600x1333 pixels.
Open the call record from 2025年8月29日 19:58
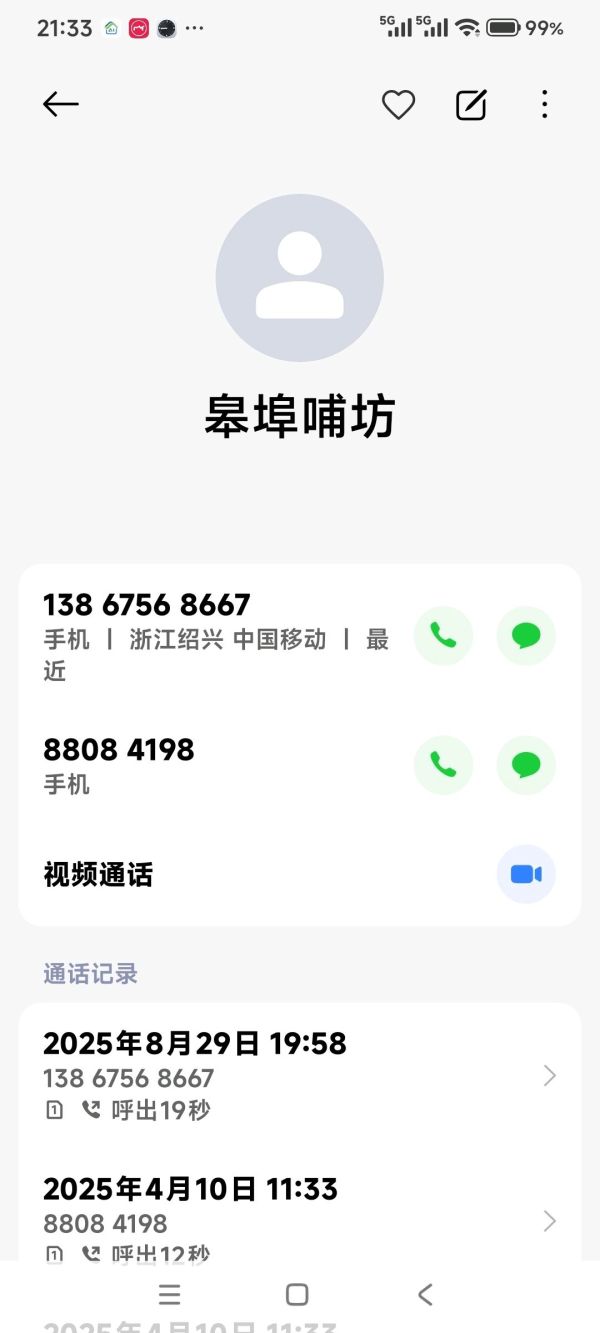(300, 1075)
